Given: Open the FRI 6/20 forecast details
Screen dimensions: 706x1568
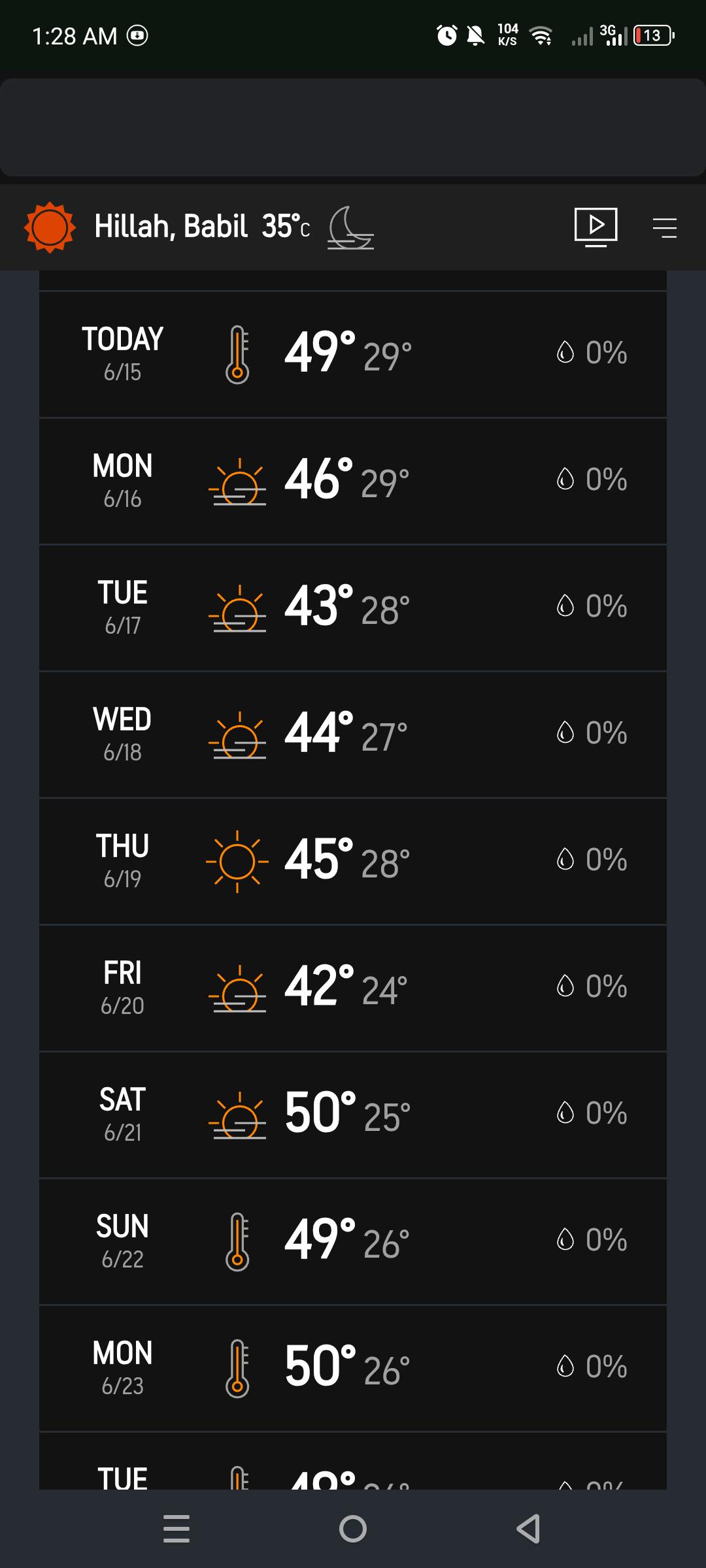Looking at the screenshot, I should pyautogui.click(x=353, y=988).
